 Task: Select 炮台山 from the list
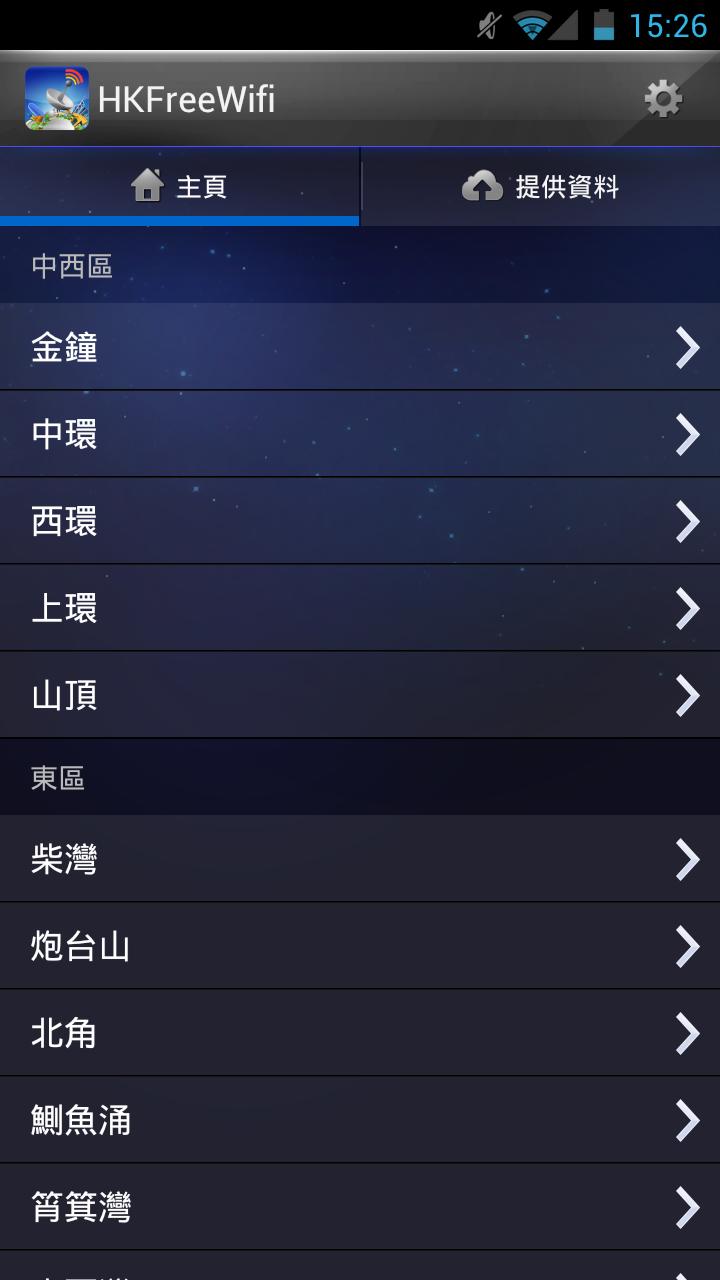pos(360,946)
